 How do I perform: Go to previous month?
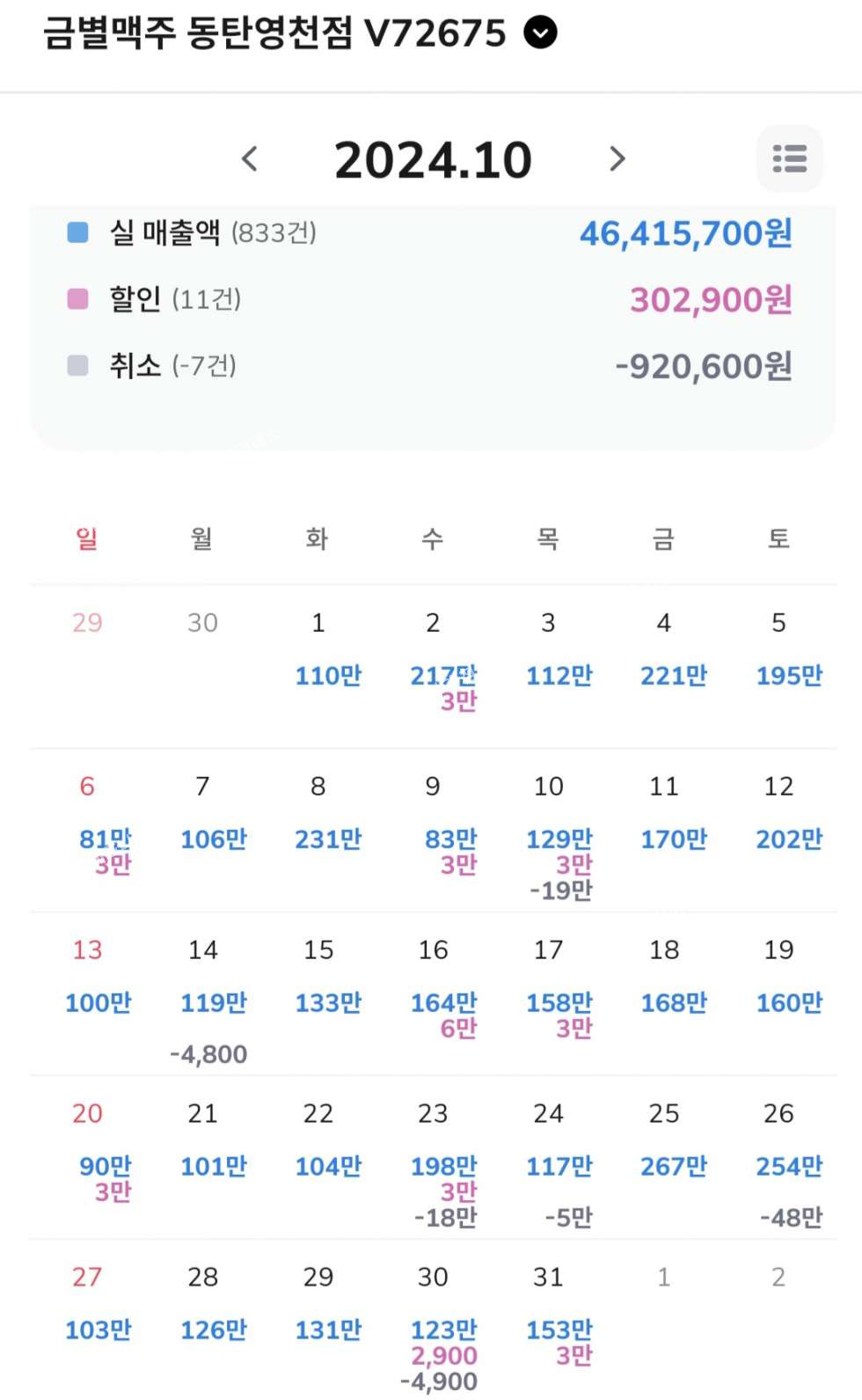click(x=250, y=159)
